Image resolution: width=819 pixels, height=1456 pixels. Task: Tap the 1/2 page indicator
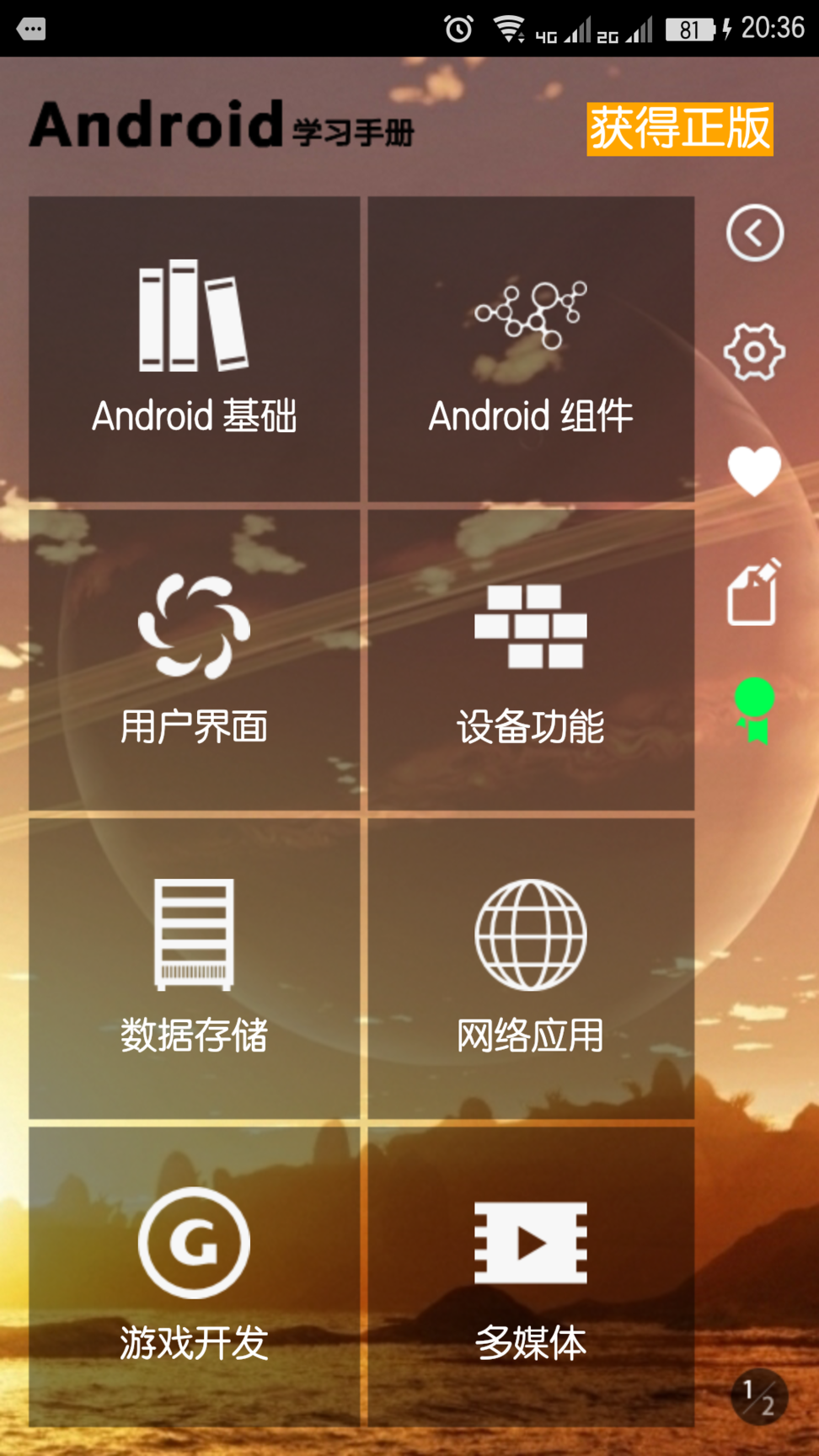pos(758,1397)
